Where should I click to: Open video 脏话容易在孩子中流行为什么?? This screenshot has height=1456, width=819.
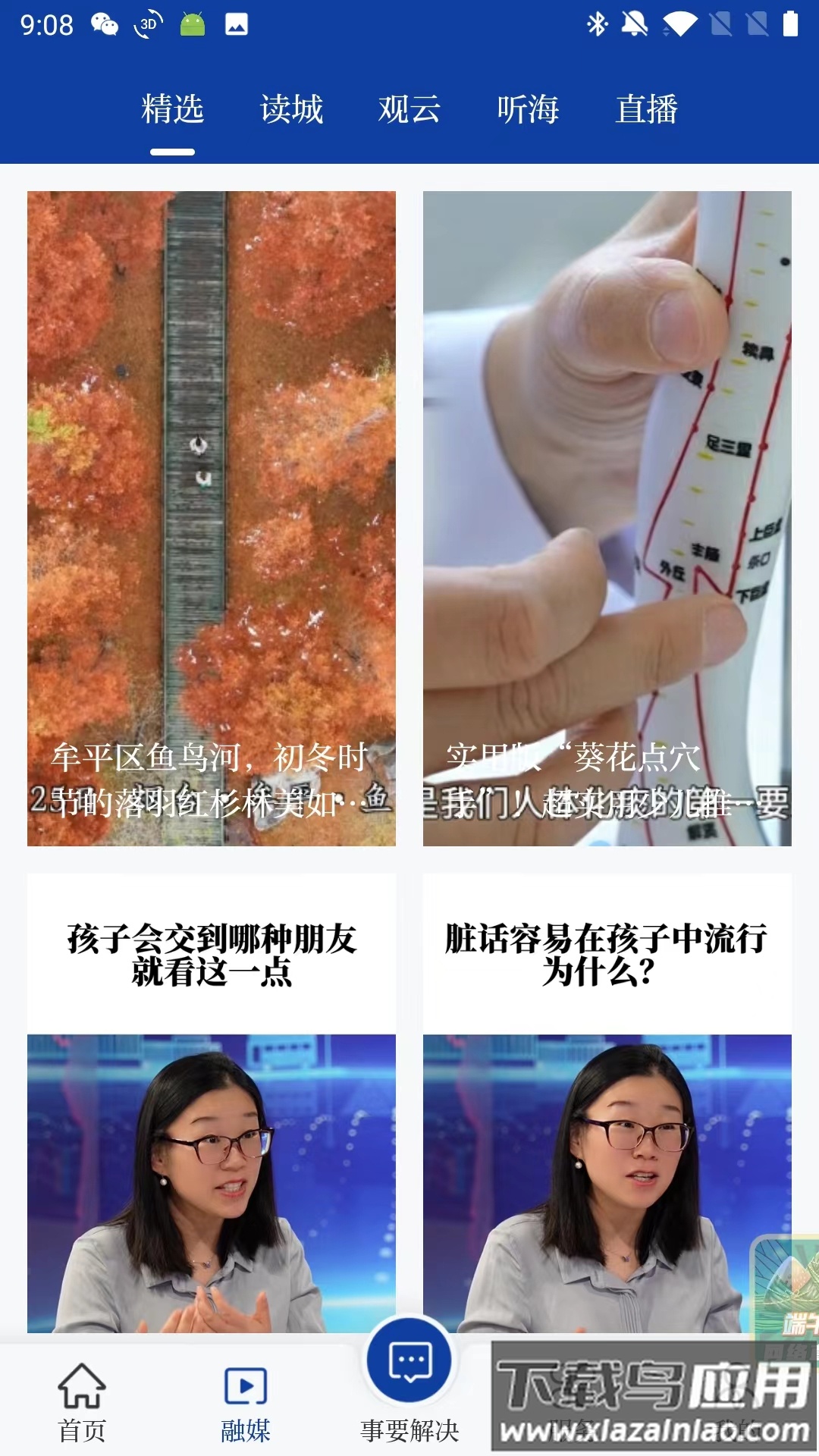607,1103
